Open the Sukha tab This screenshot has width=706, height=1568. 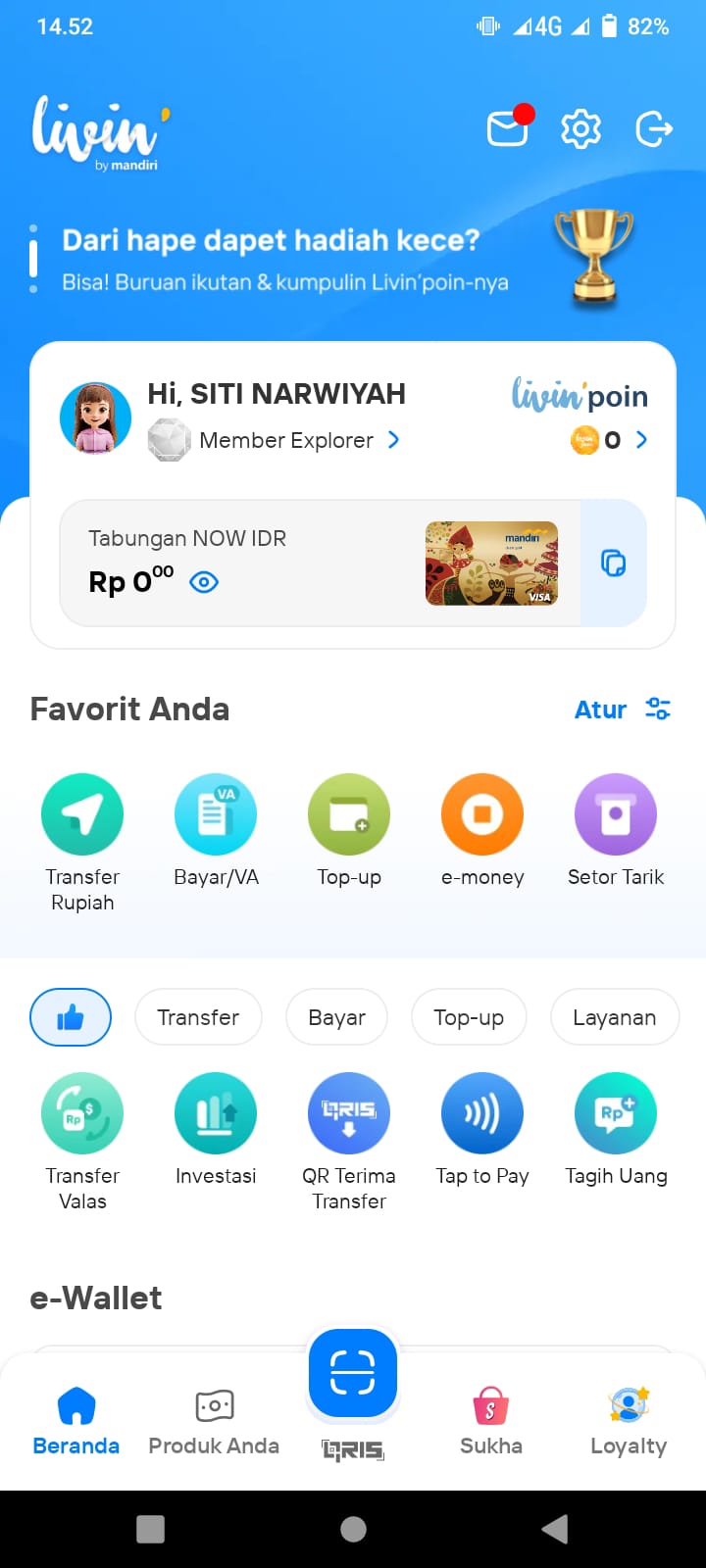coord(491,1422)
